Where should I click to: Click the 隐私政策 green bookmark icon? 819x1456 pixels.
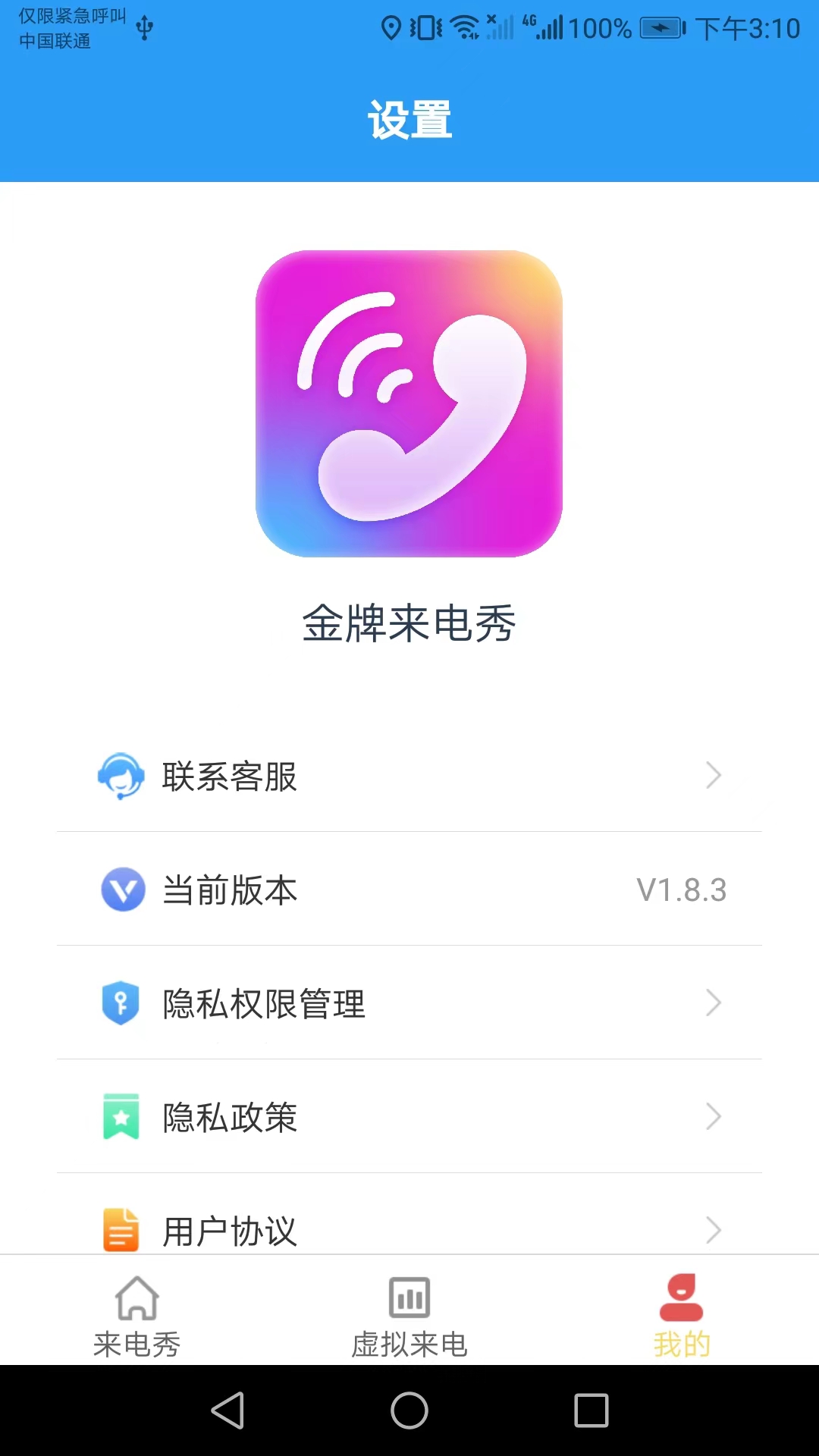click(121, 1116)
